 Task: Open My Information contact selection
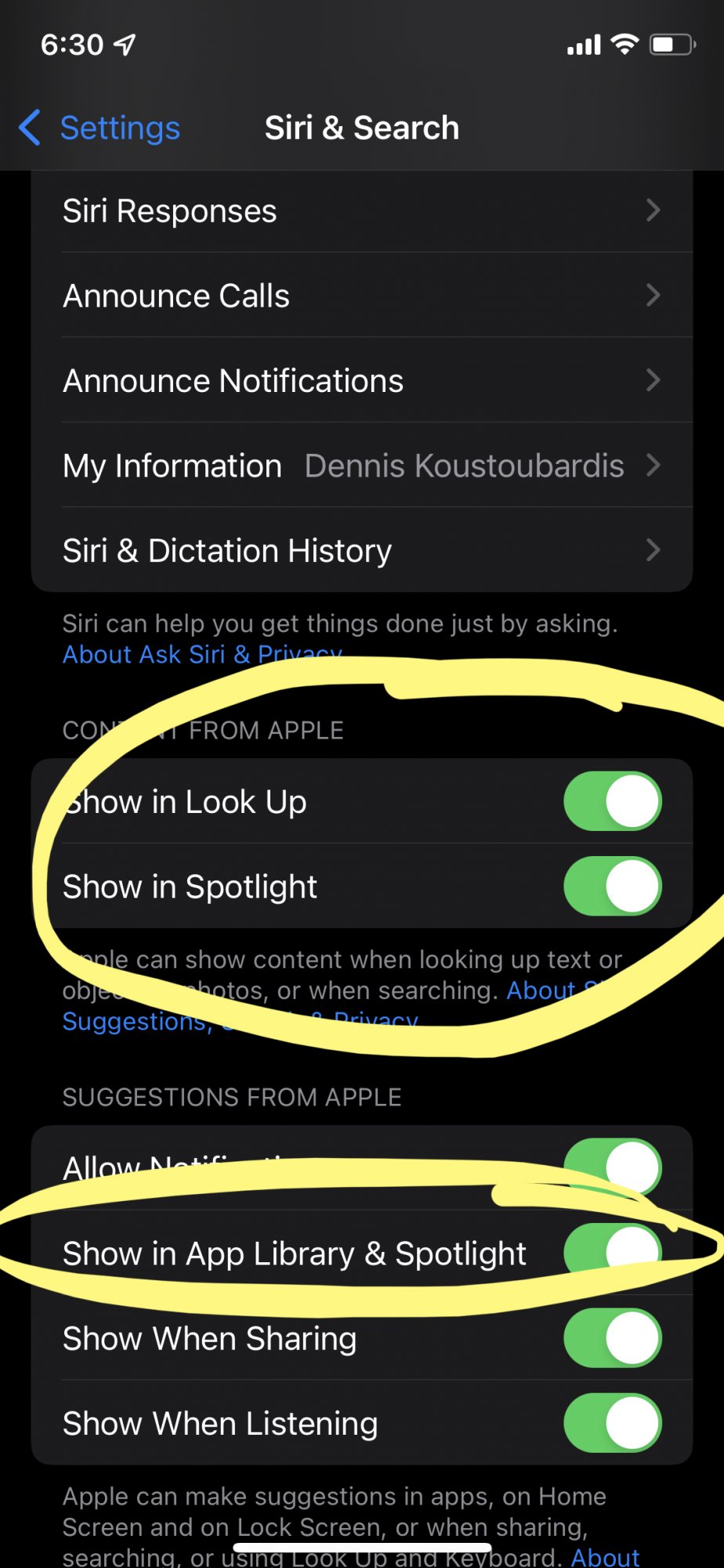[360, 466]
